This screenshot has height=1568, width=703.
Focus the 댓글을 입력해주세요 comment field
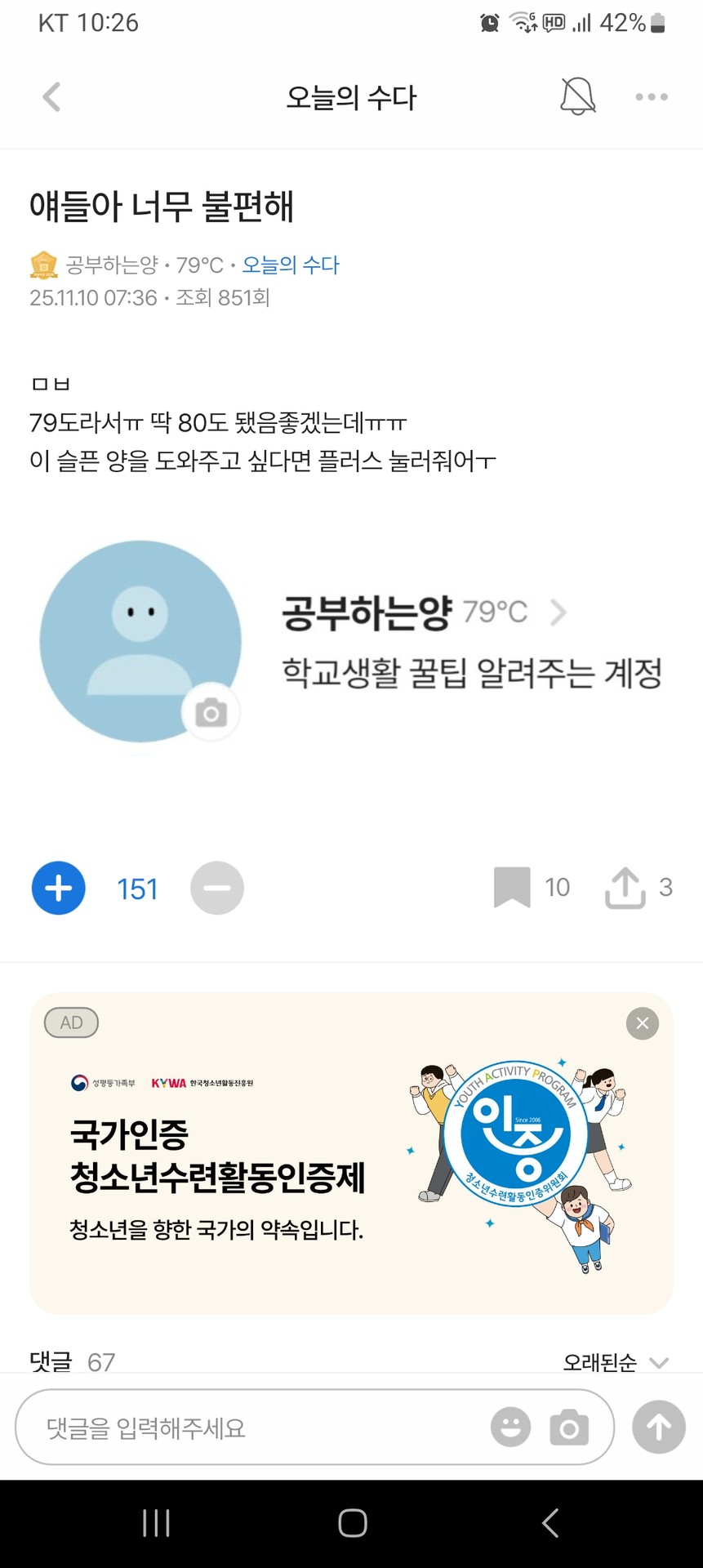[245, 1428]
